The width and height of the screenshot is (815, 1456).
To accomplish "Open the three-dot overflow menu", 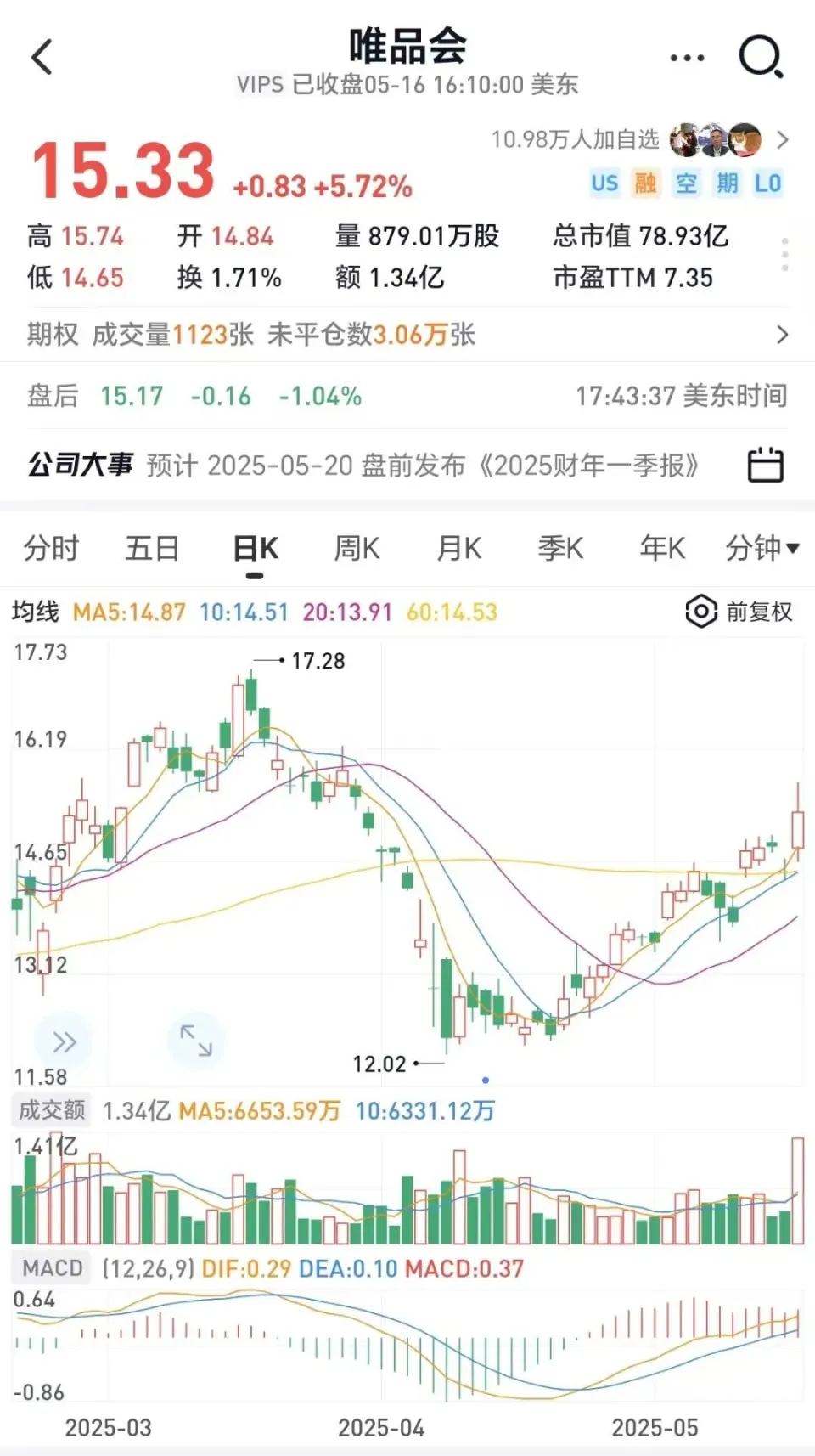I will [x=687, y=58].
